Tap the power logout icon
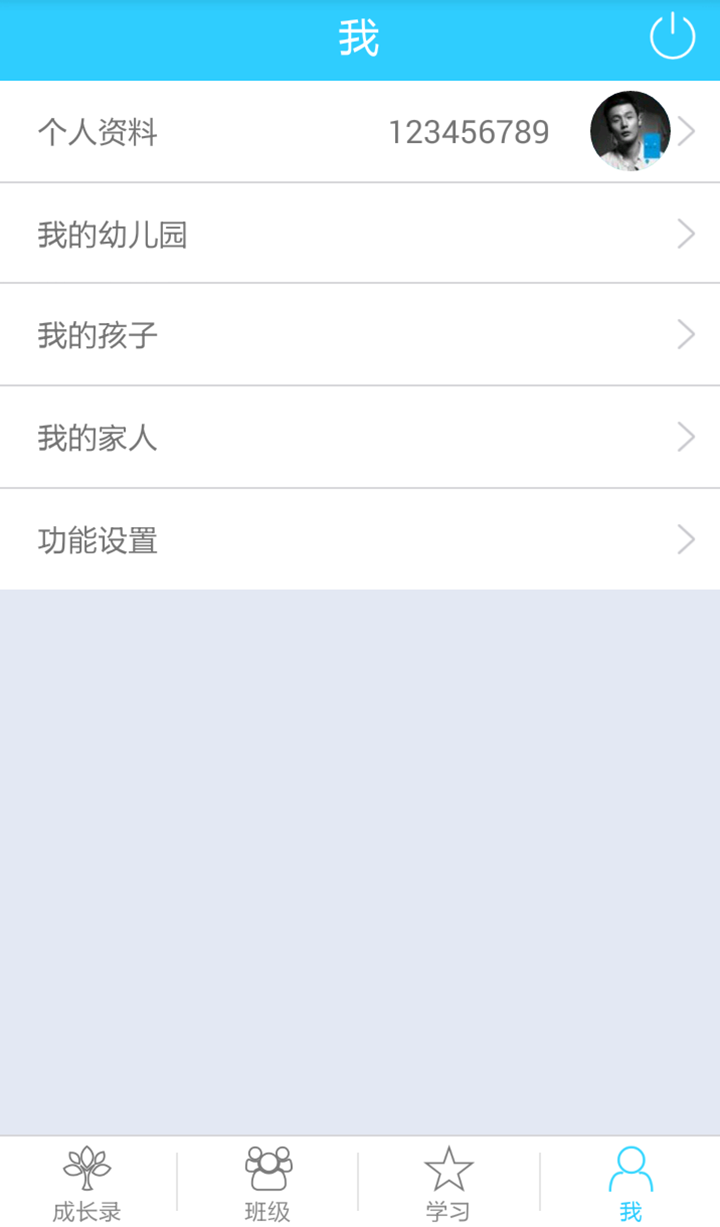The image size is (720, 1227). pos(674,38)
